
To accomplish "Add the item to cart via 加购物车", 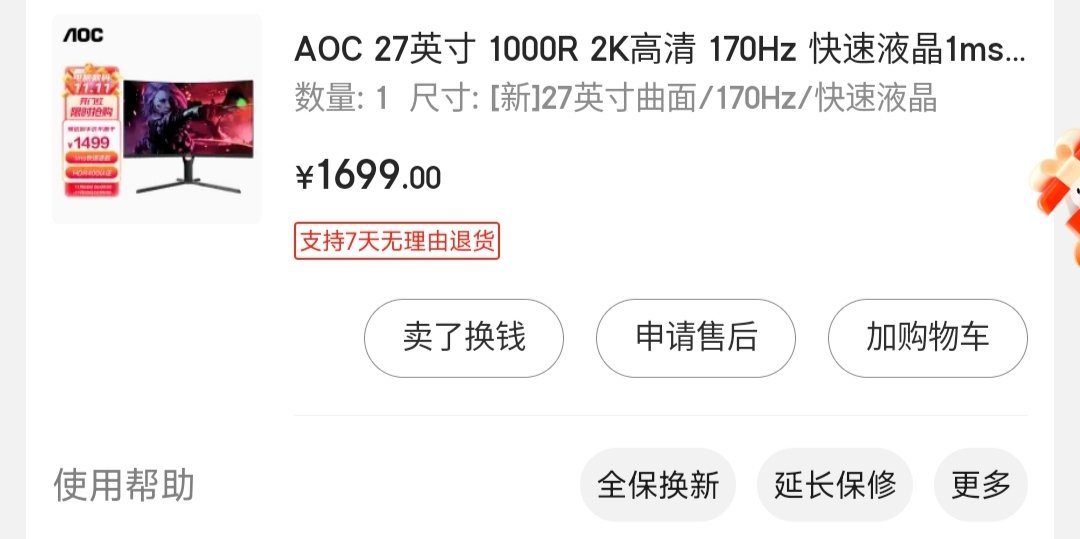I will pyautogui.click(x=927, y=338).
